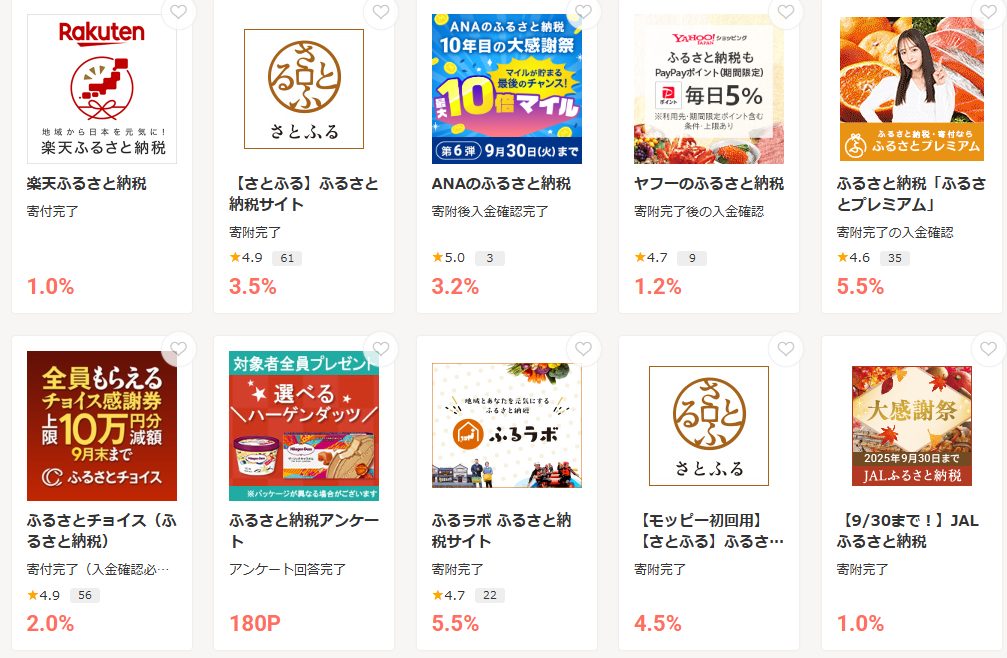The width and height of the screenshot is (1007, 658).
Task: Favorite the ふるさとプレミアム card
Action: [x=988, y=12]
